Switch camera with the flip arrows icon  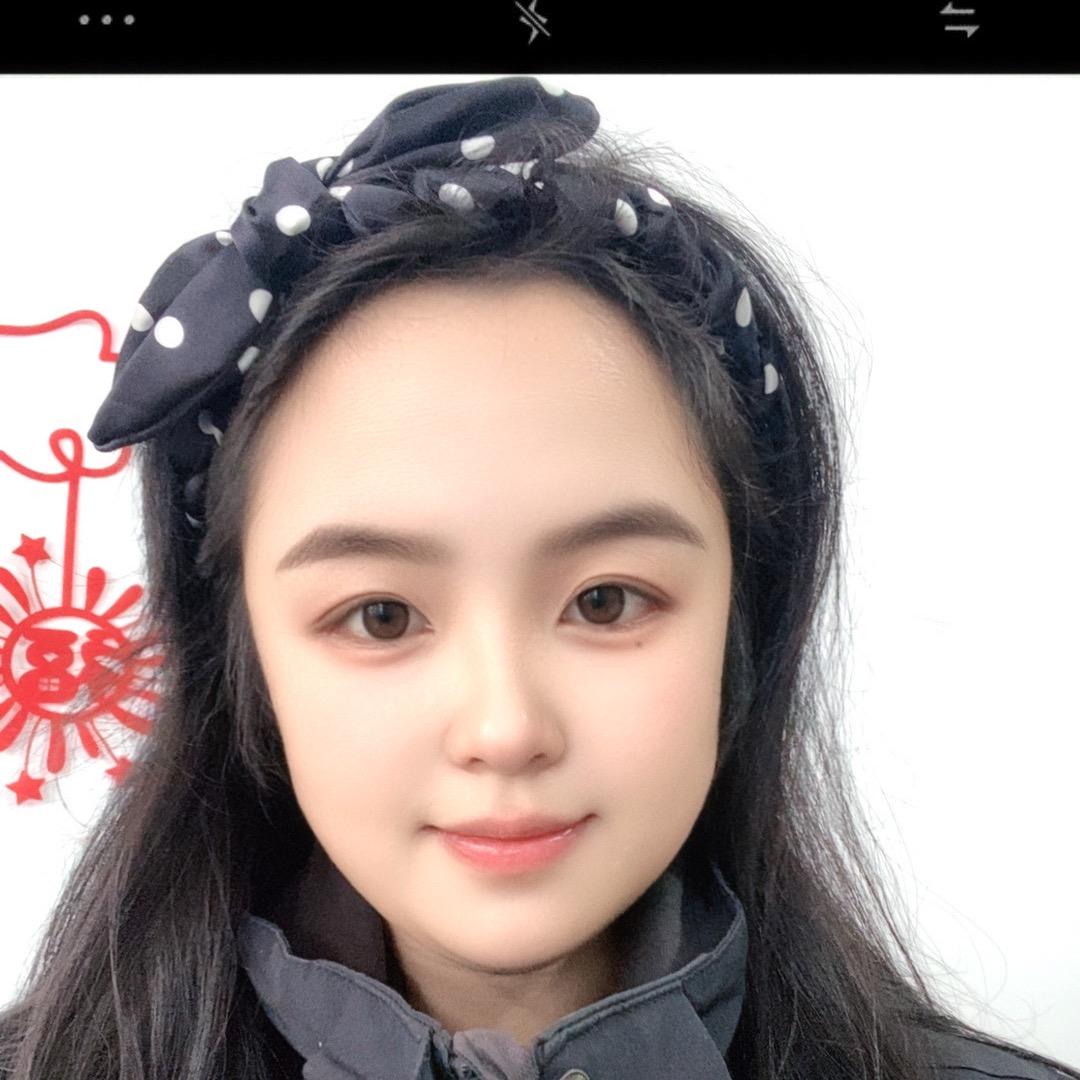coord(959,19)
